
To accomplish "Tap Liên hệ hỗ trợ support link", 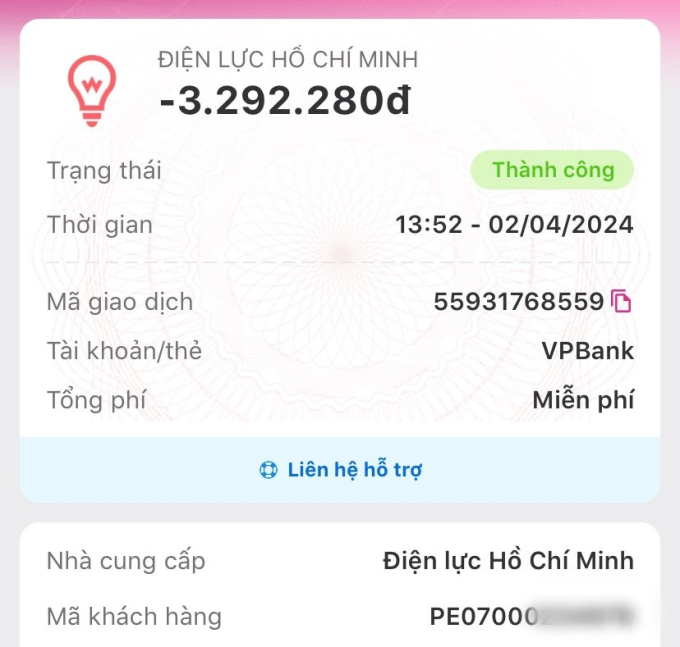I will coord(340,469).
